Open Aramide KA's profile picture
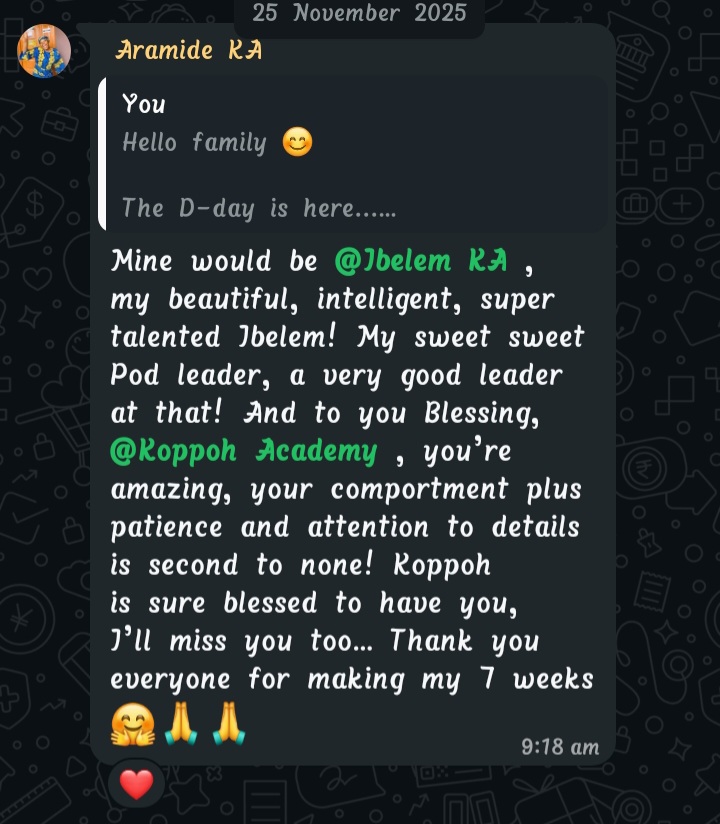Viewport: 720px width, 824px height. point(44,50)
